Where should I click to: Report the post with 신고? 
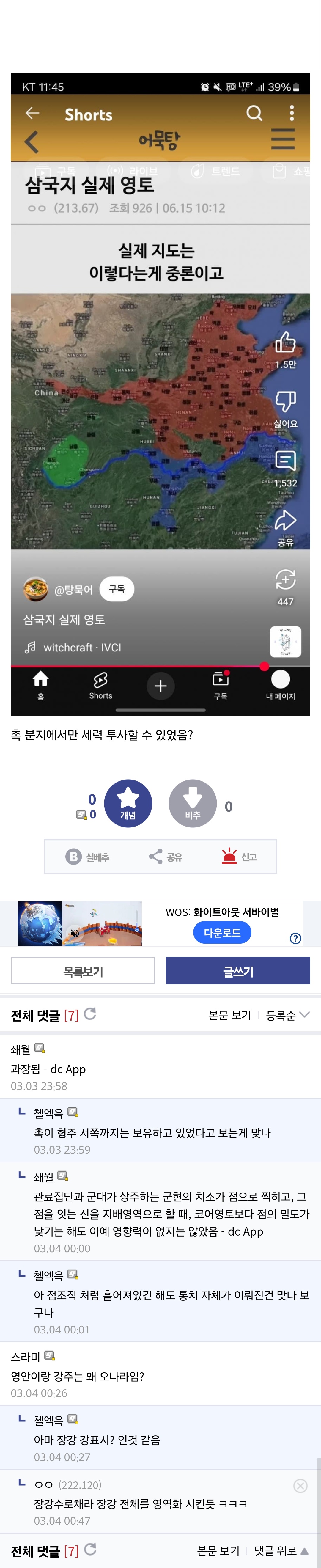tap(240, 857)
